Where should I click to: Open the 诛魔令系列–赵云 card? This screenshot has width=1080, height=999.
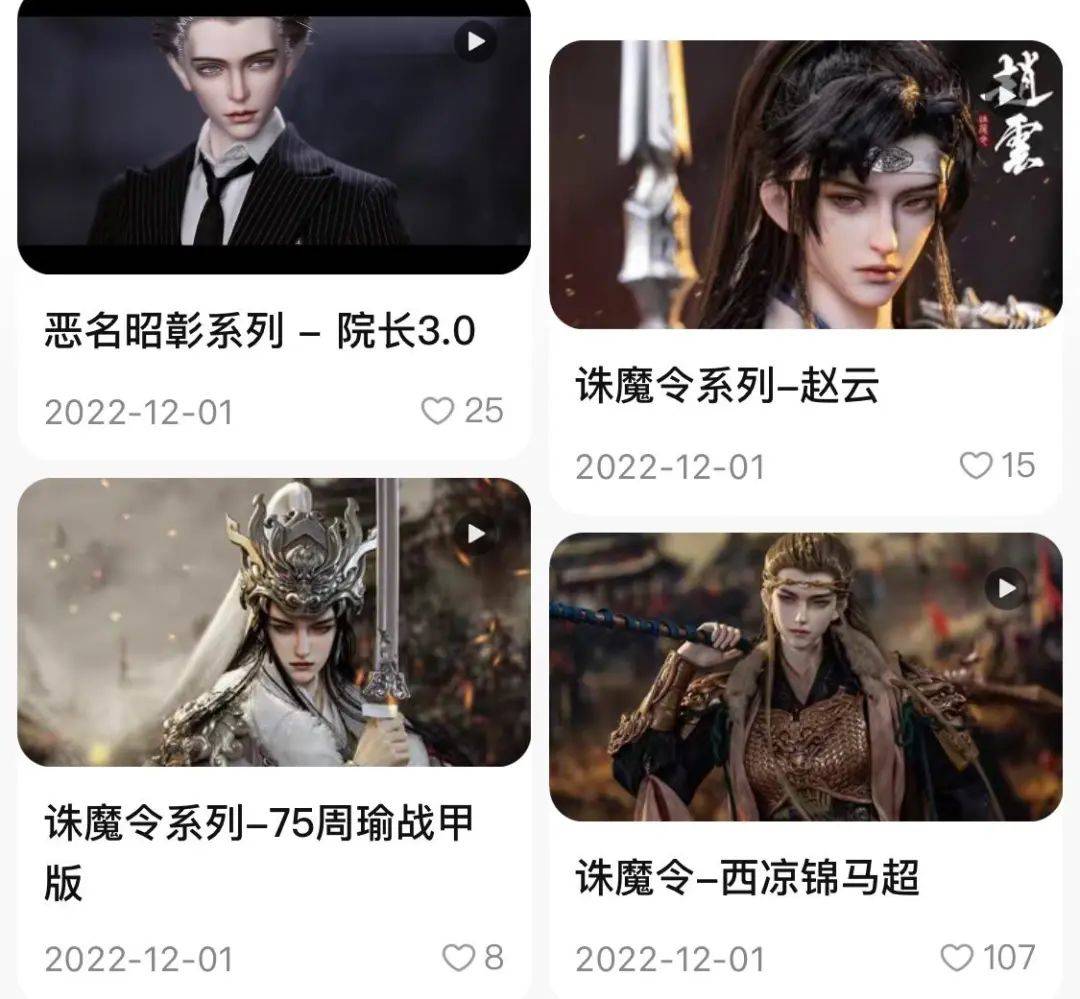pos(805,185)
